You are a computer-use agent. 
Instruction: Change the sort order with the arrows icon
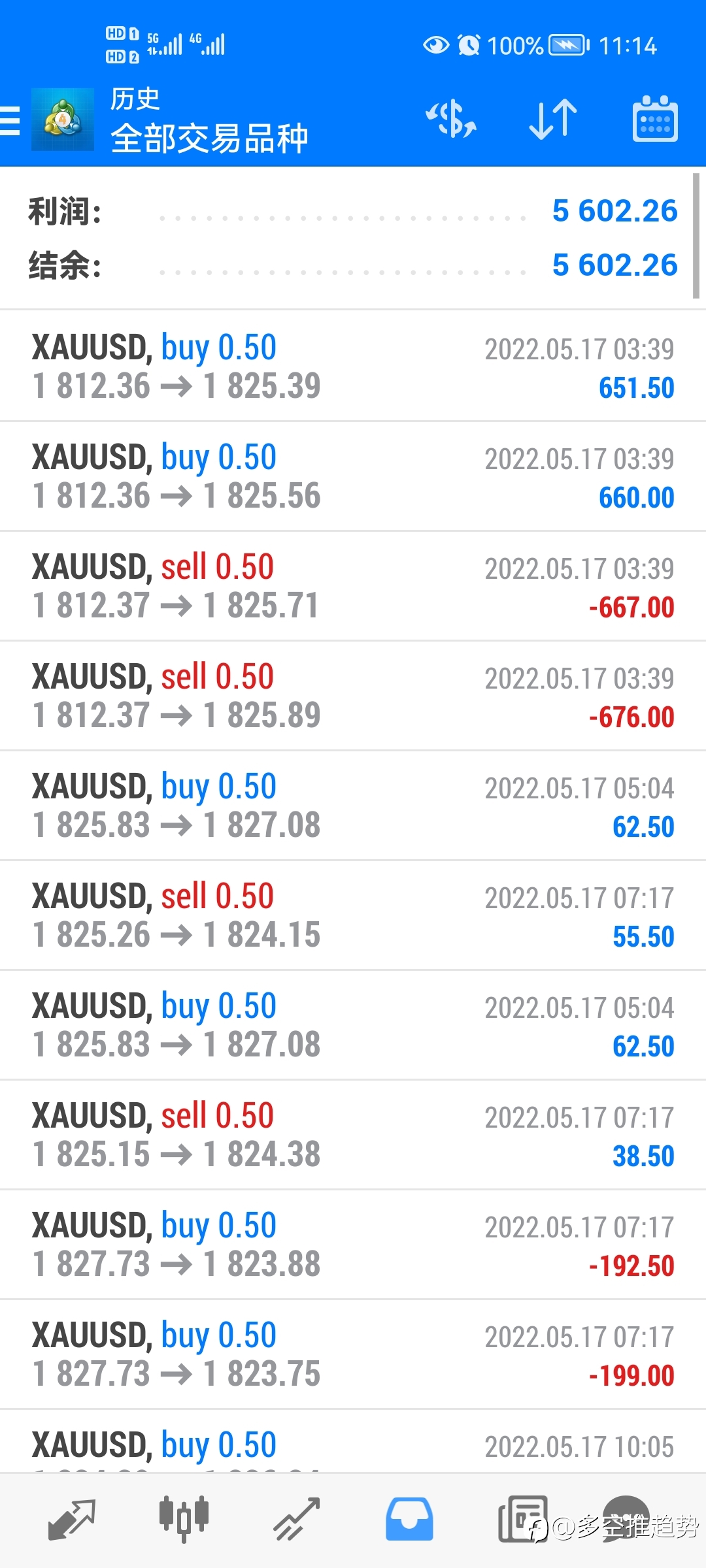point(553,120)
